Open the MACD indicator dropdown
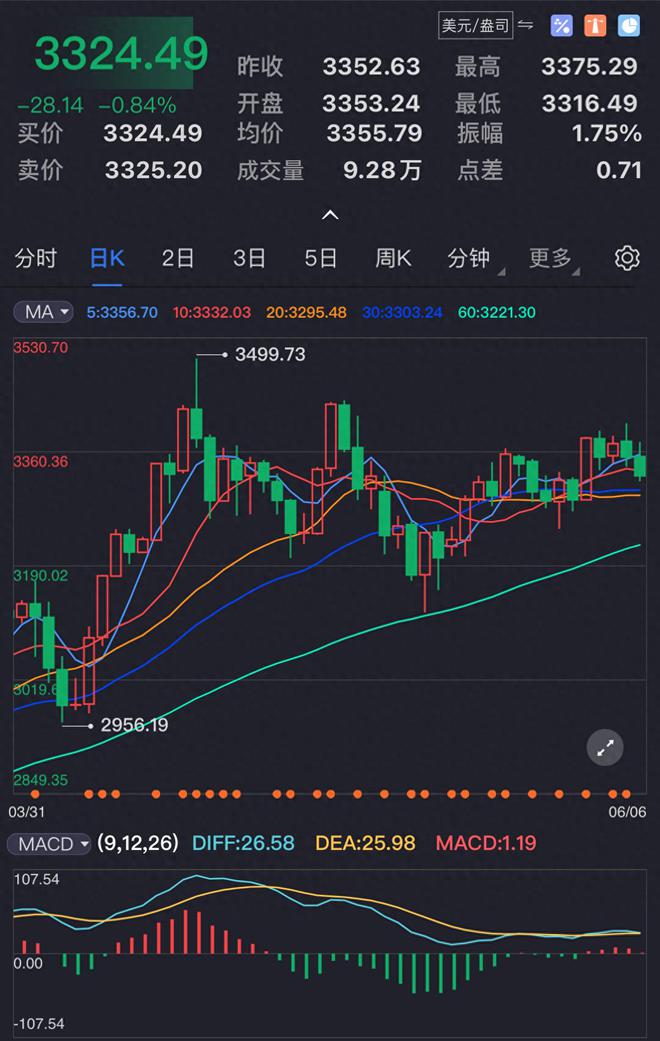Image resolution: width=660 pixels, height=1041 pixels. pos(50,843)
